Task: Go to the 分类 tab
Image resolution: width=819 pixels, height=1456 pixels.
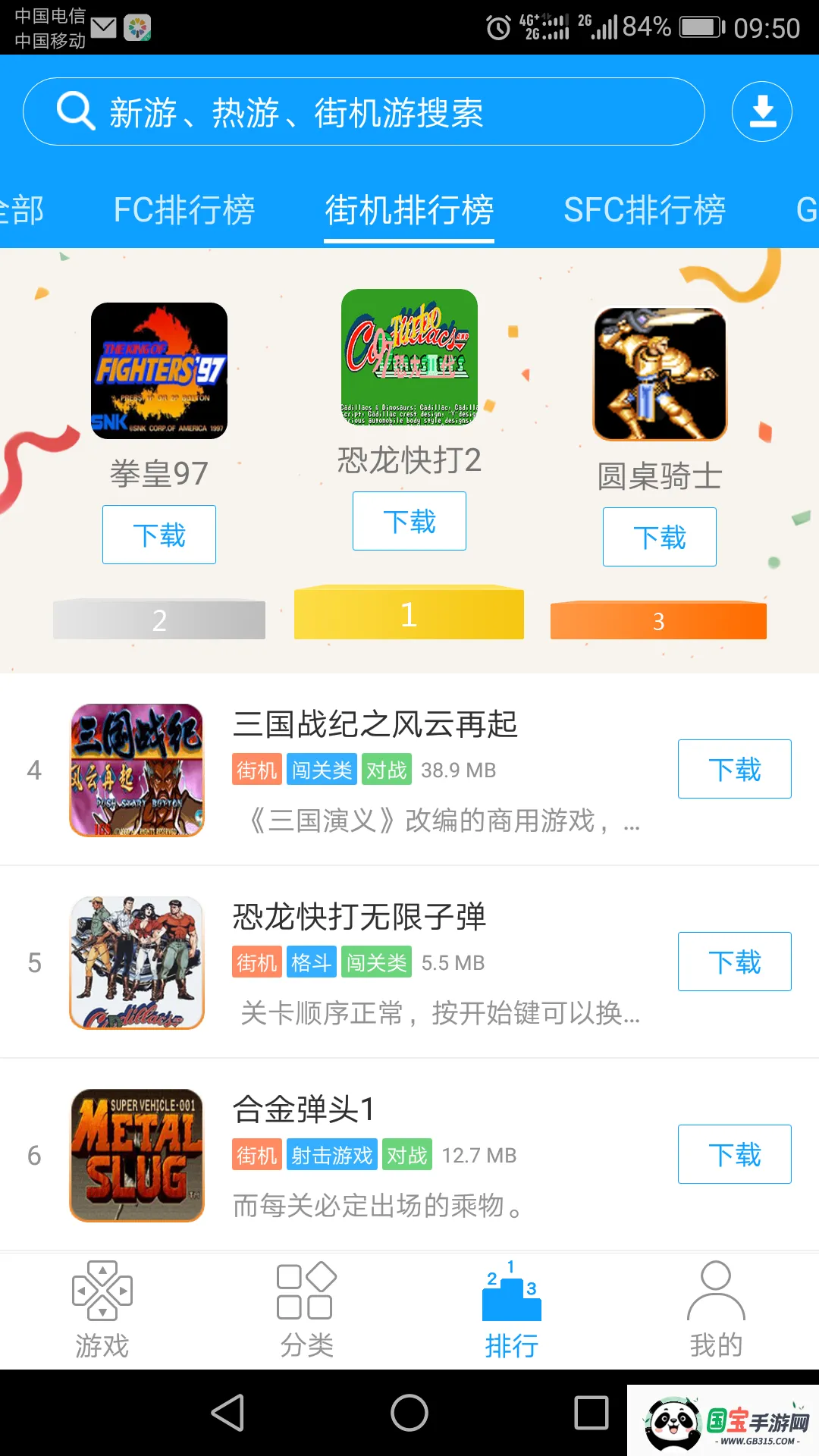Action: [306, 1310]
